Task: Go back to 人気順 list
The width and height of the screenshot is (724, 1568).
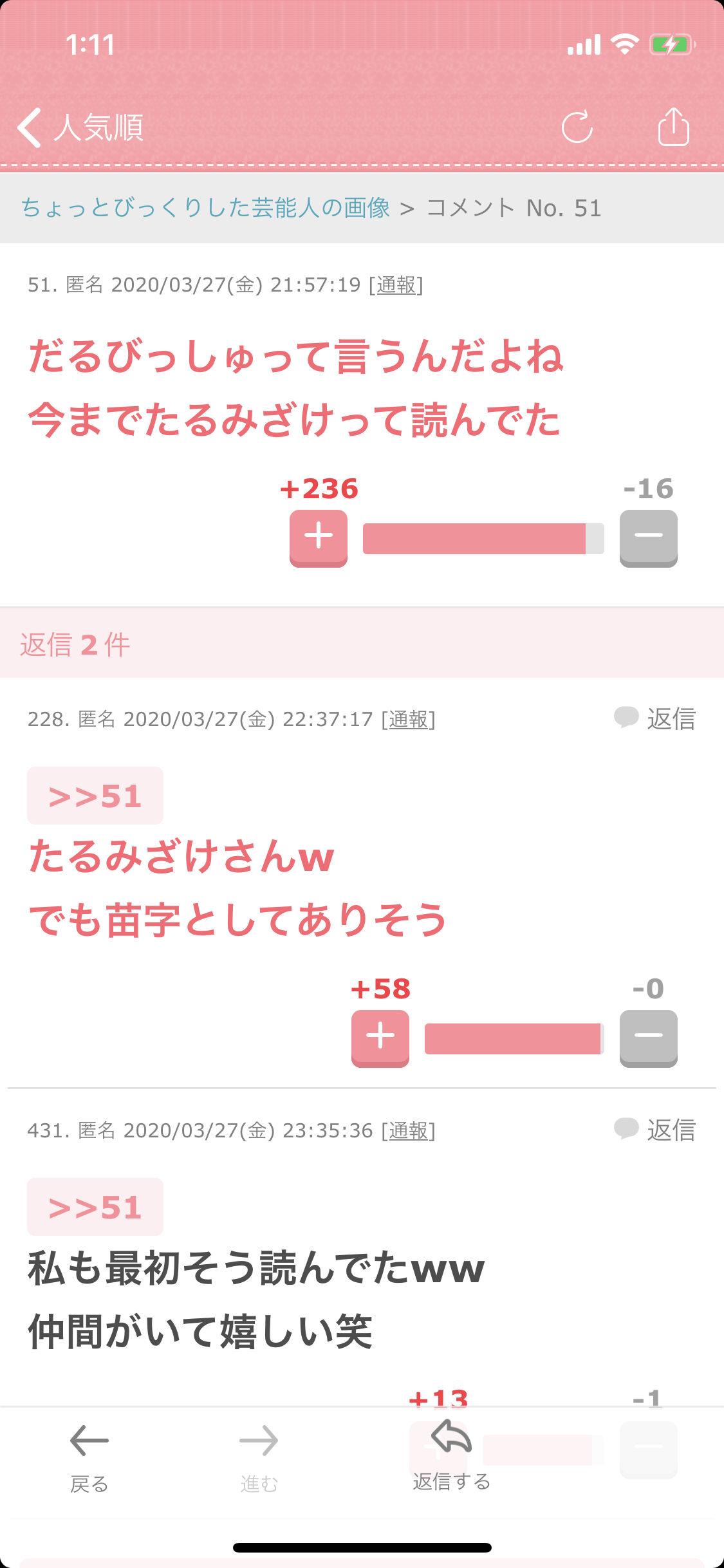Action: pos(80,127)
